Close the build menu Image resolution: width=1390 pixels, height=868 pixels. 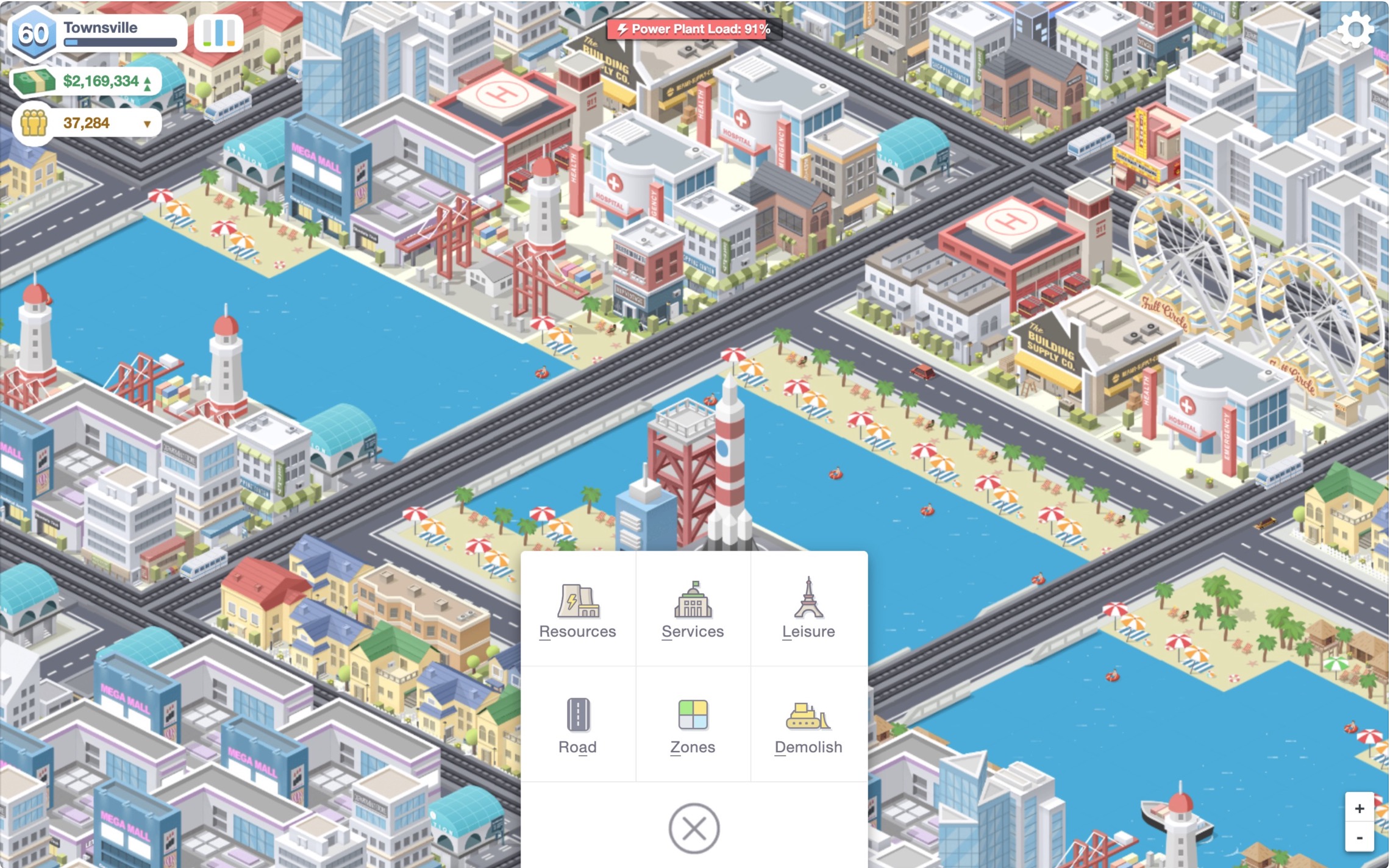pyautogui.click(x=694, y=828)
